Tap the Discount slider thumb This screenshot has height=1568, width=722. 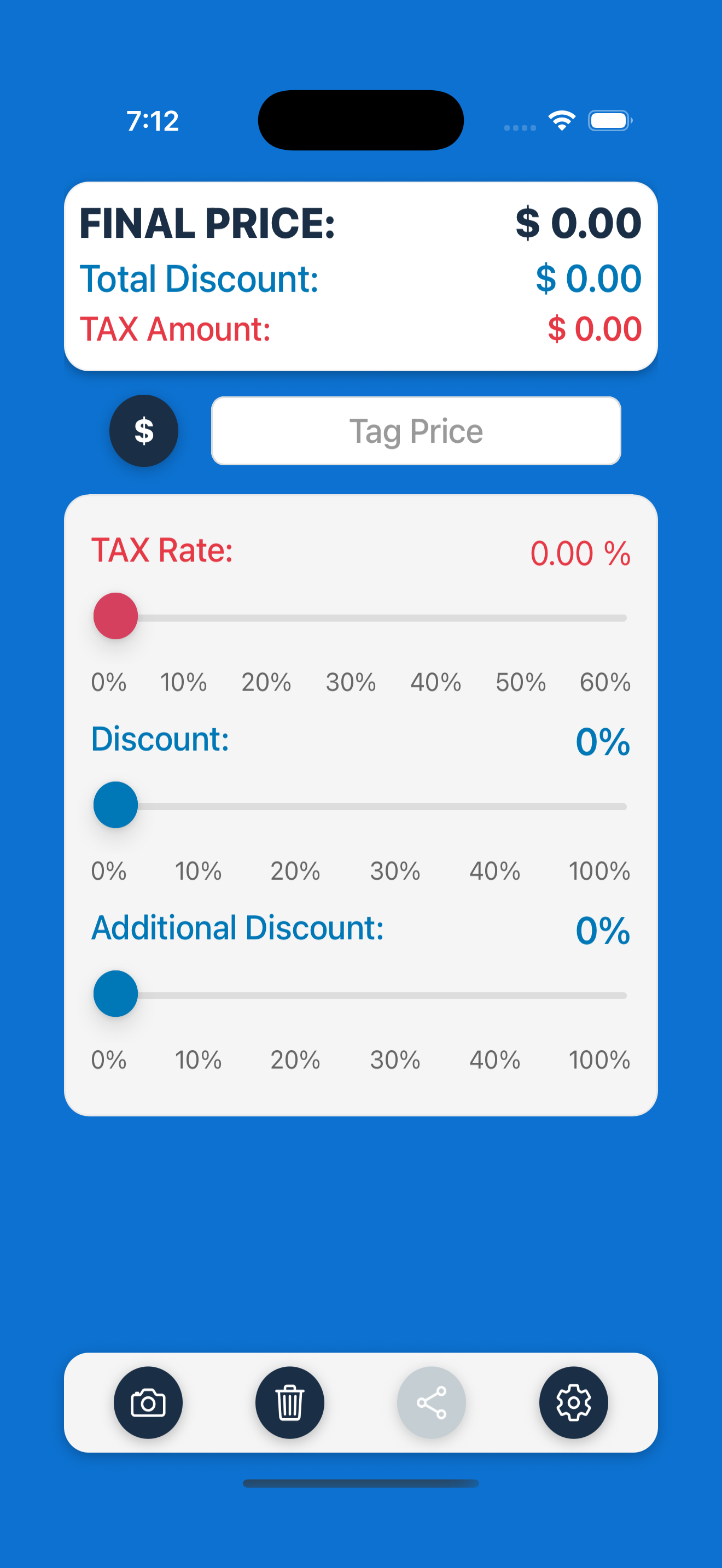pyautogui.click(x=115, y=805)
